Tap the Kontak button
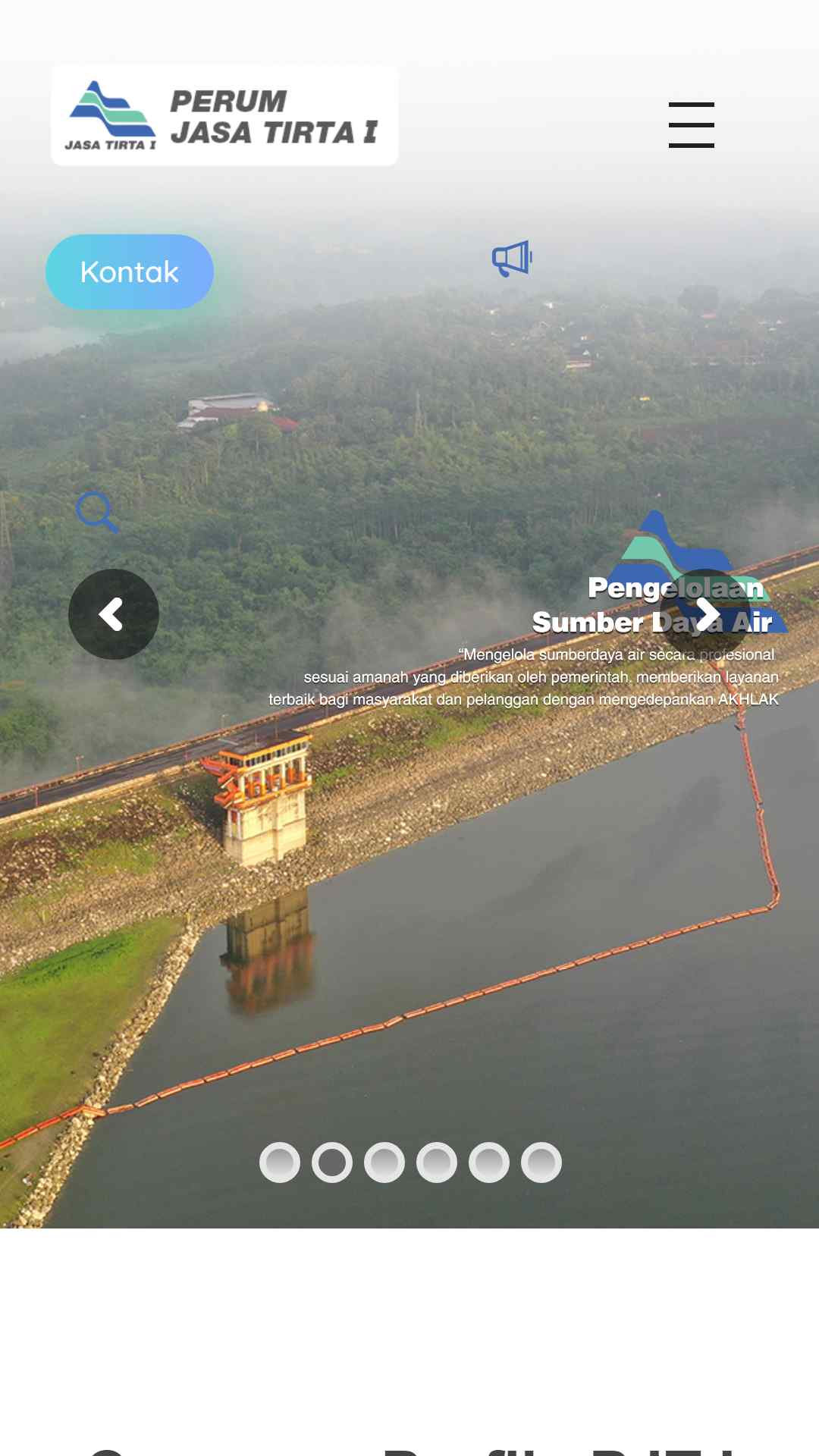 pyautogui.click(x=130, y=271)
